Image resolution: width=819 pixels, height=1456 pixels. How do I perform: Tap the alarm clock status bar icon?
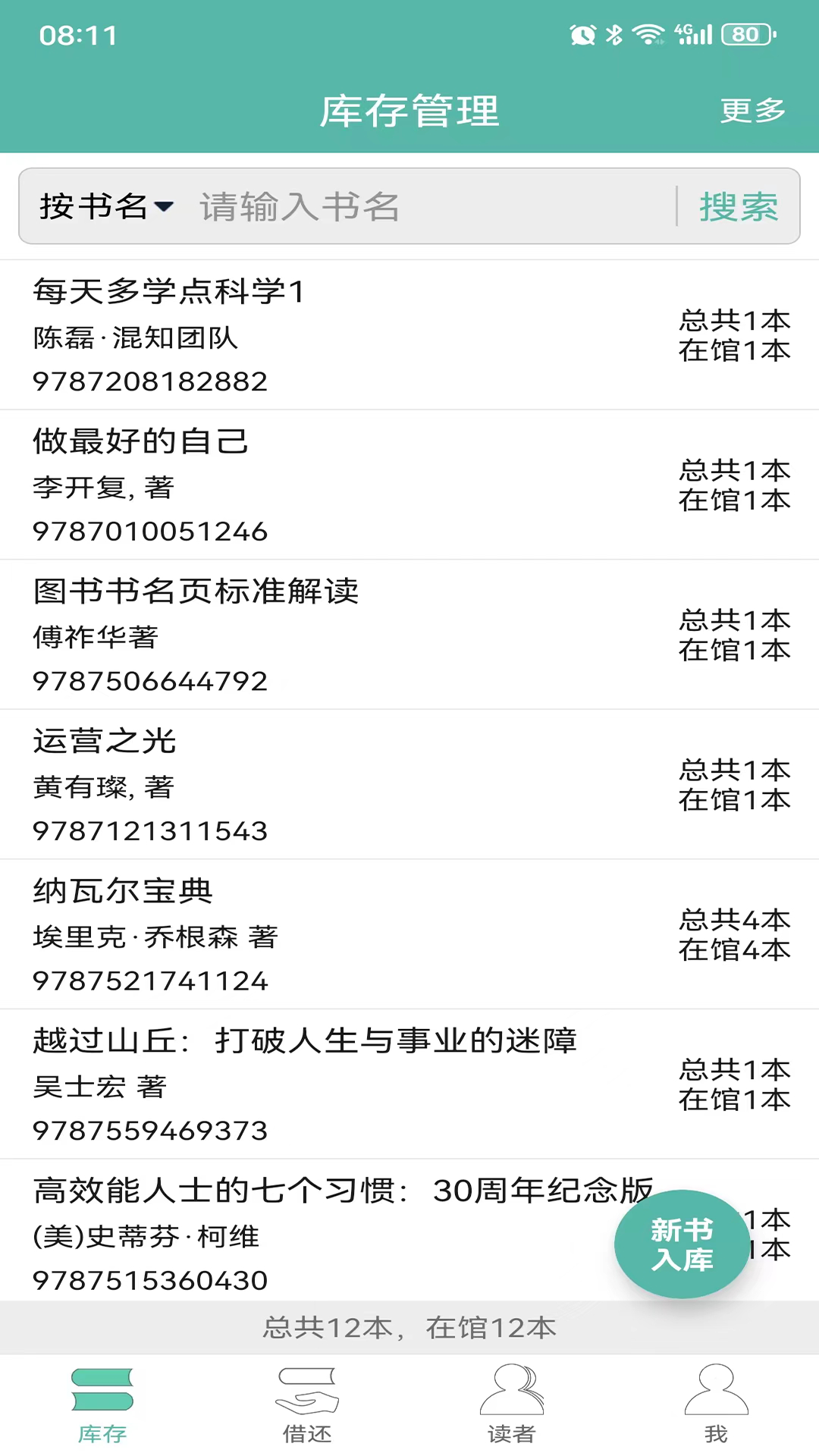581,33
